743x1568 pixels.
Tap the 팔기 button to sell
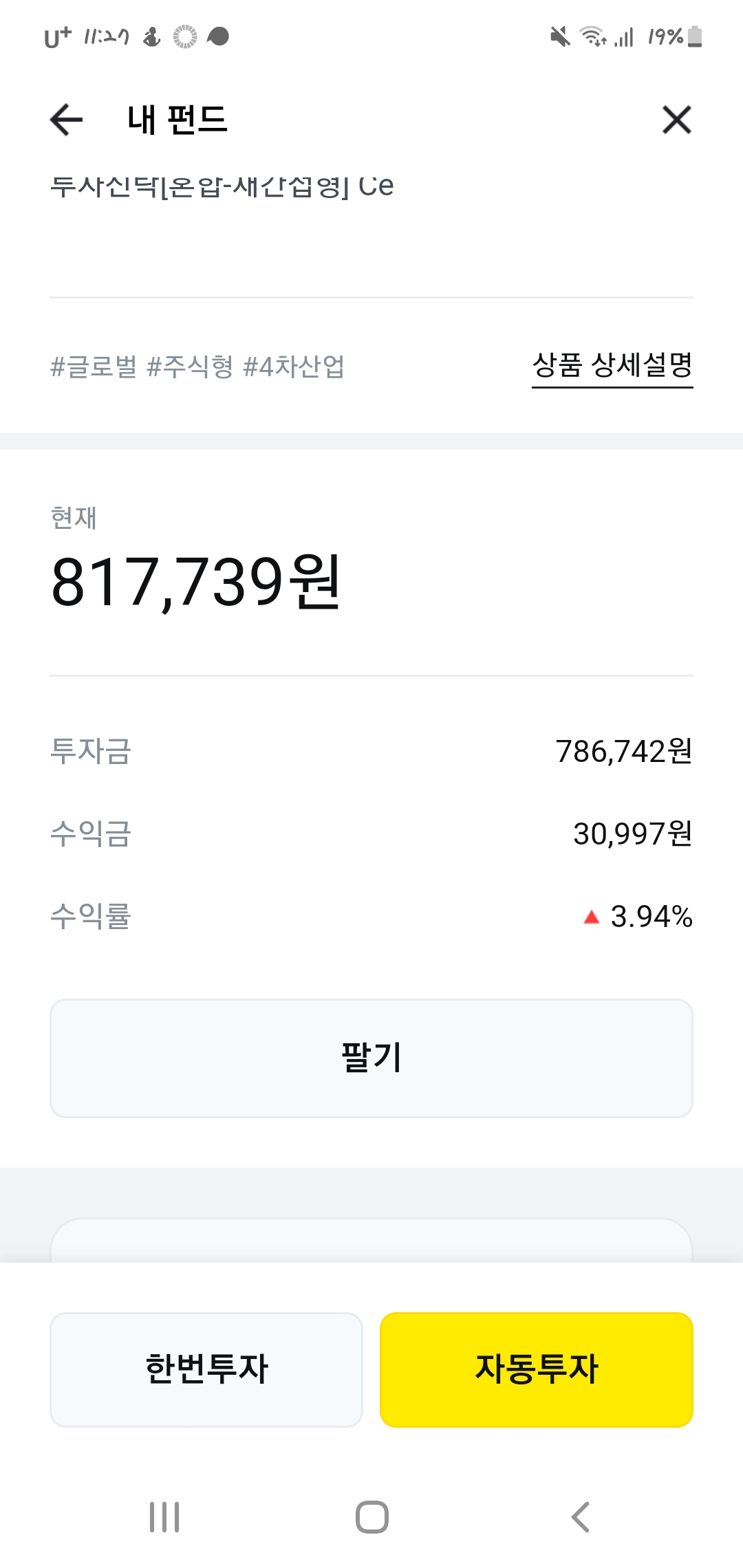(x=371, y=1058)
